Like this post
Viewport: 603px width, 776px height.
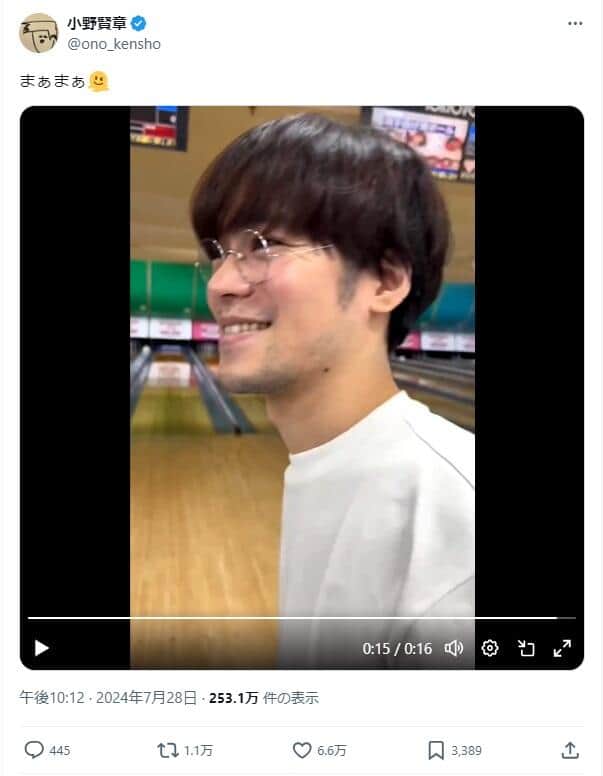point(302,749)
